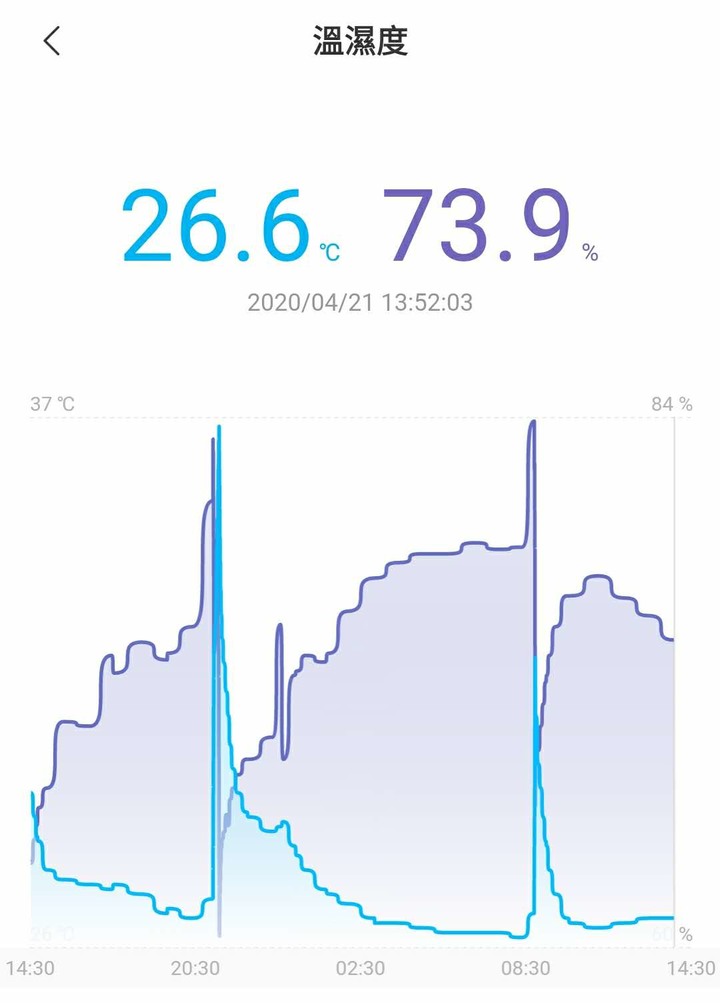Go back from the 溫濕度 screen
Image resolution: width=720 pixels, height=1003 pixels.
click(52, 41)
